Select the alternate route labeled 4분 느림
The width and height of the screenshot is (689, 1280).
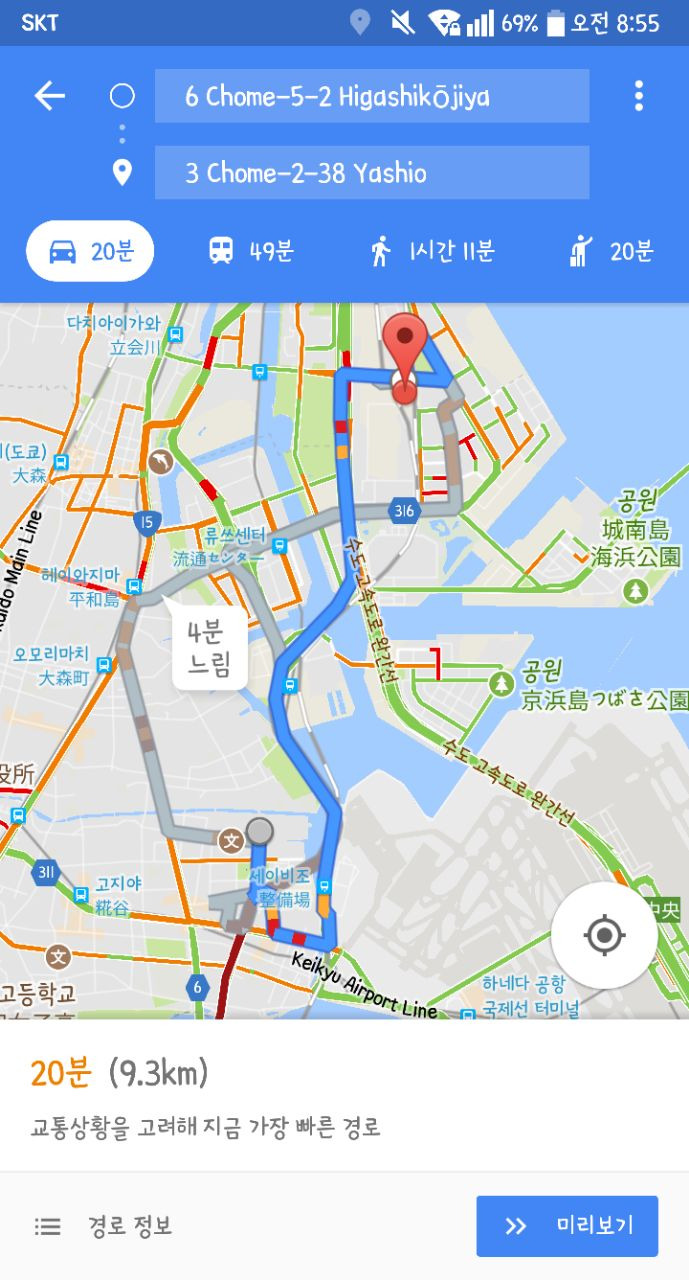click(209, 648)
